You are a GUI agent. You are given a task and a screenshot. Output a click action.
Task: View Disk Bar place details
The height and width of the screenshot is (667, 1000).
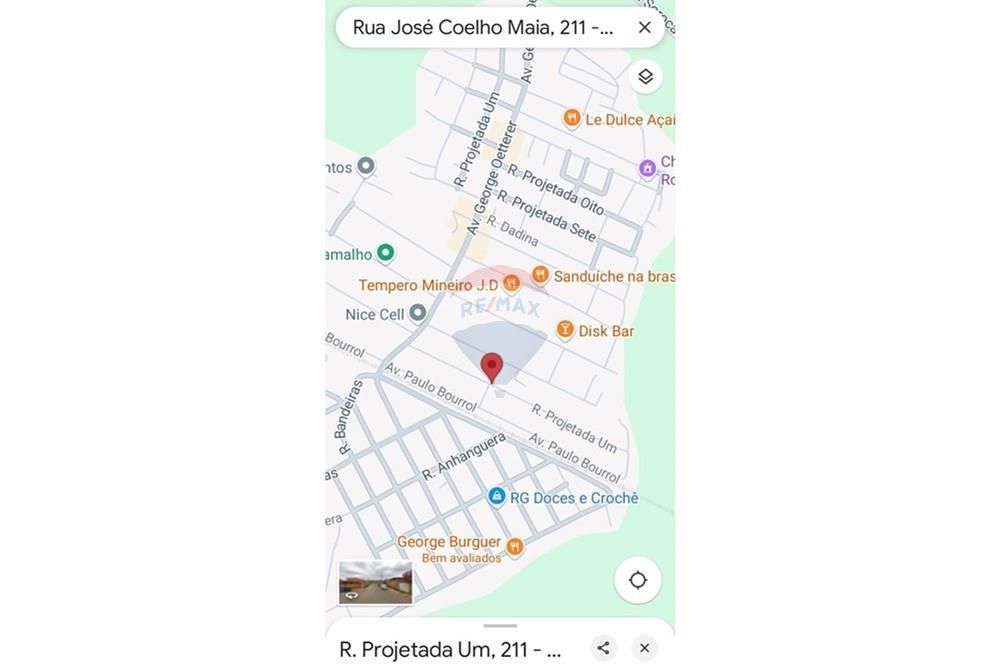[x=565, y=330]
